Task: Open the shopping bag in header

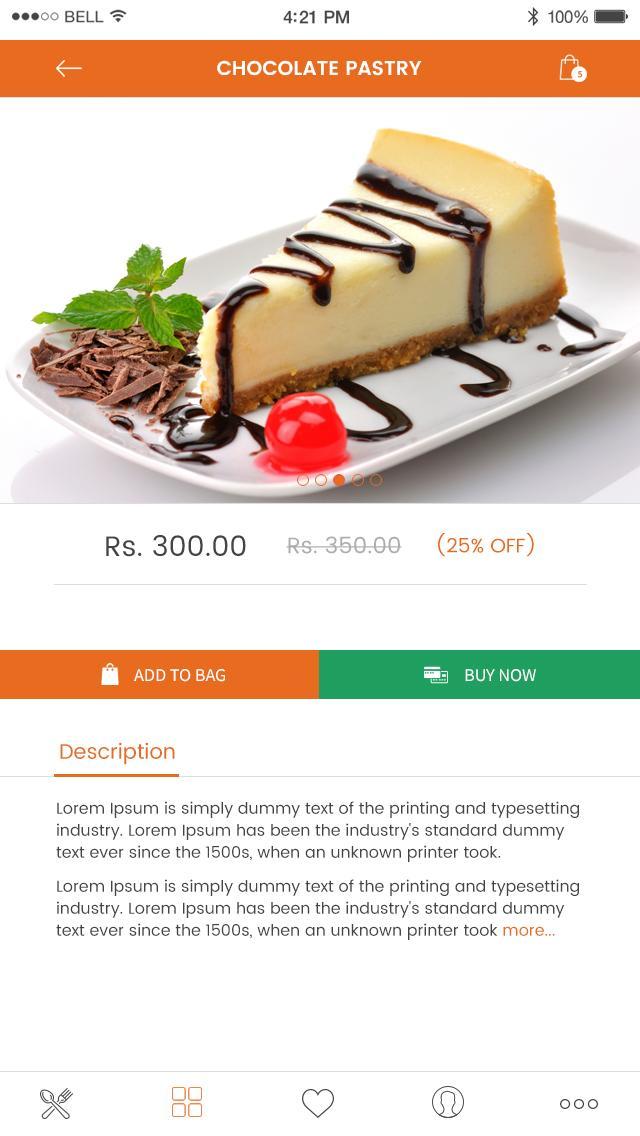Action: pyautogui.click(x=571, y=68)
